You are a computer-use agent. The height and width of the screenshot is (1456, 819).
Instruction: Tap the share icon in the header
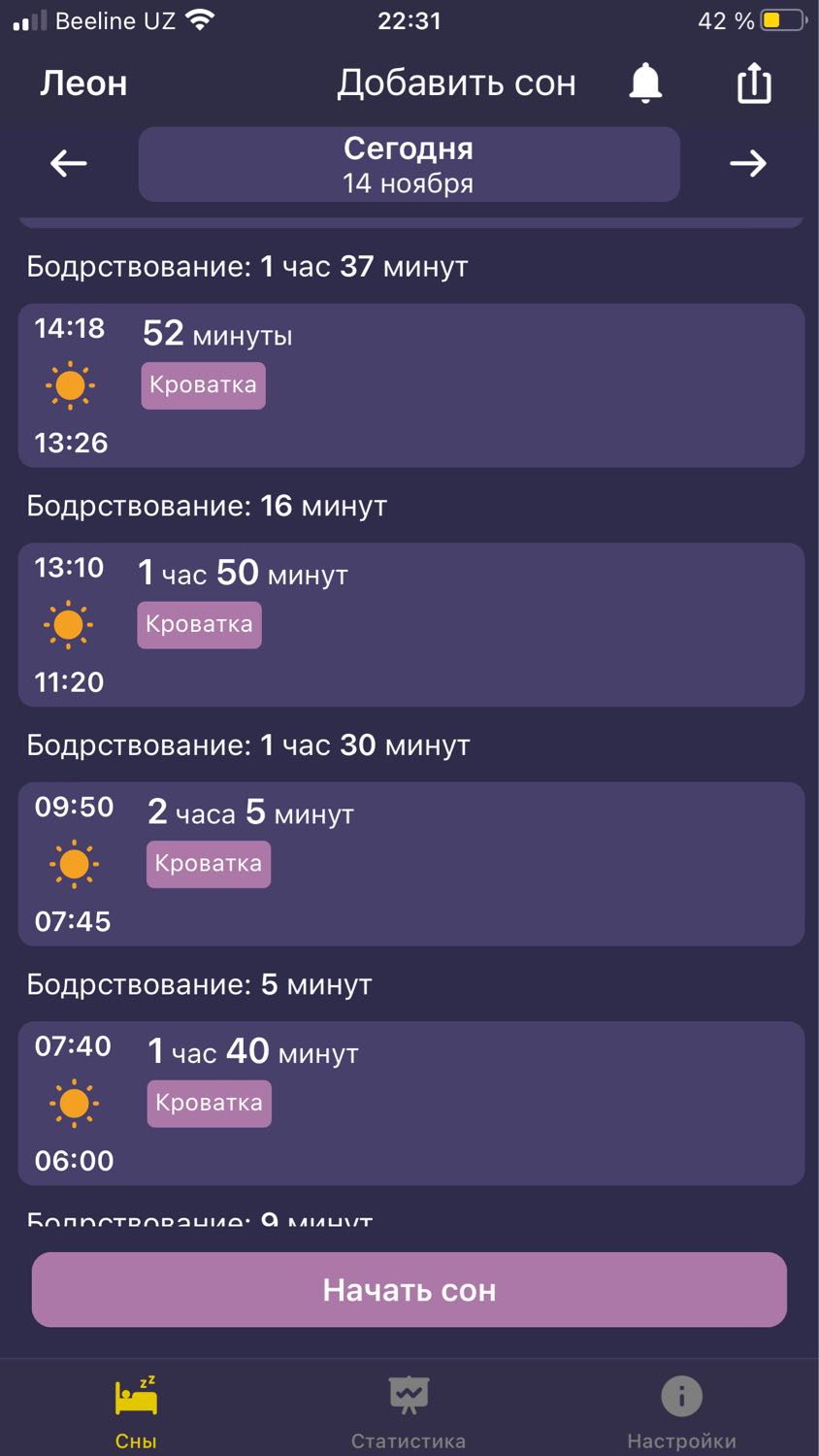click(754, 83)
